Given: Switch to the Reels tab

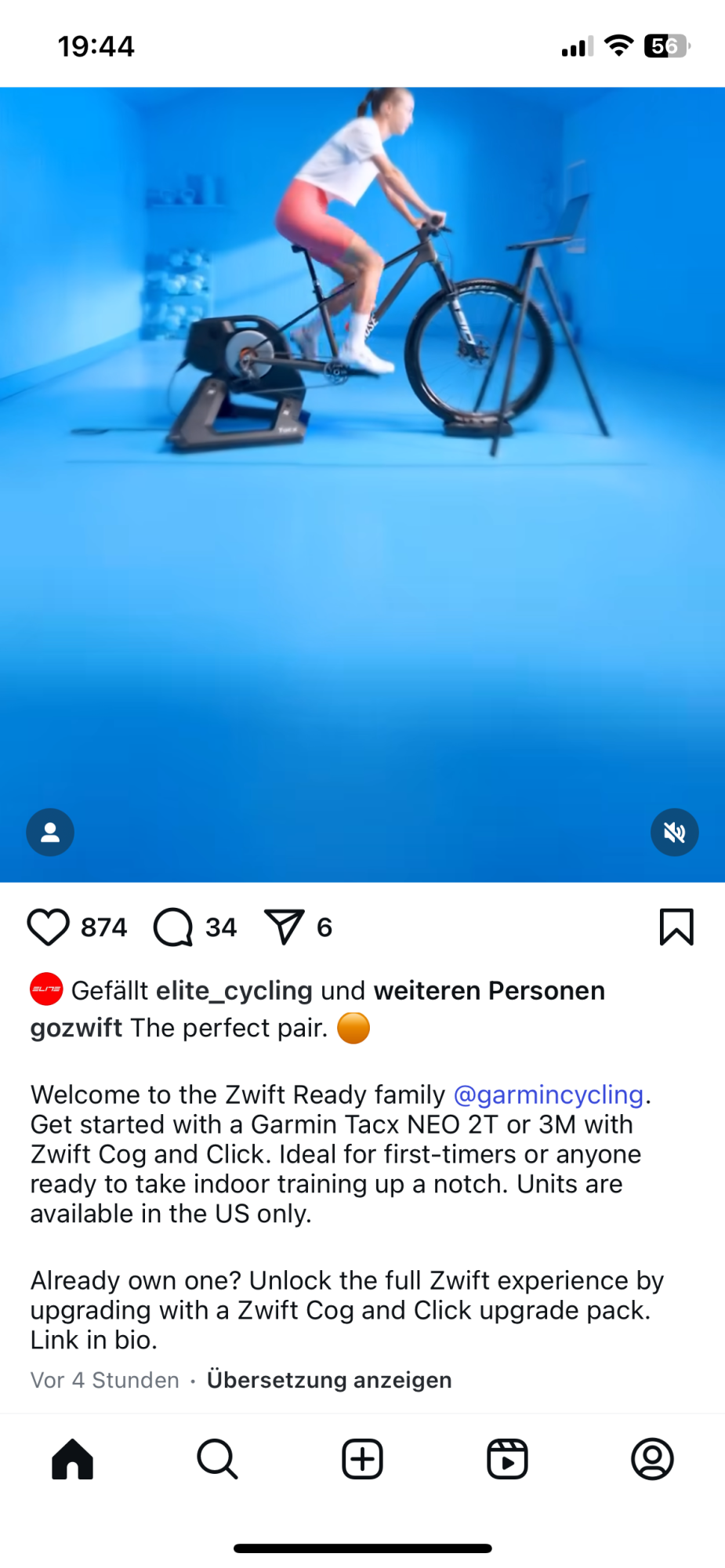Looking at the screenshot, I should point(507,1459).
